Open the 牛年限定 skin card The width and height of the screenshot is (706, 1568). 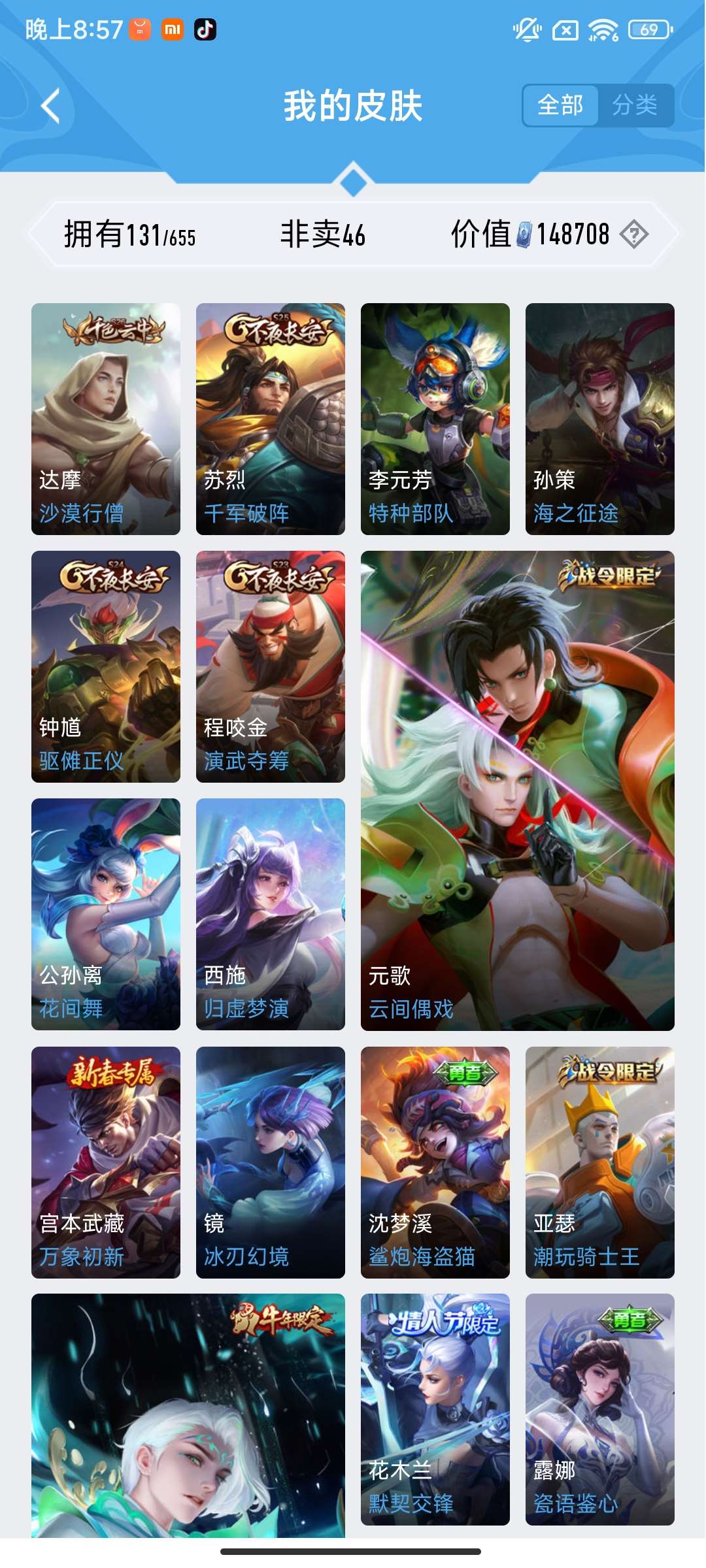pos(188,1414)
